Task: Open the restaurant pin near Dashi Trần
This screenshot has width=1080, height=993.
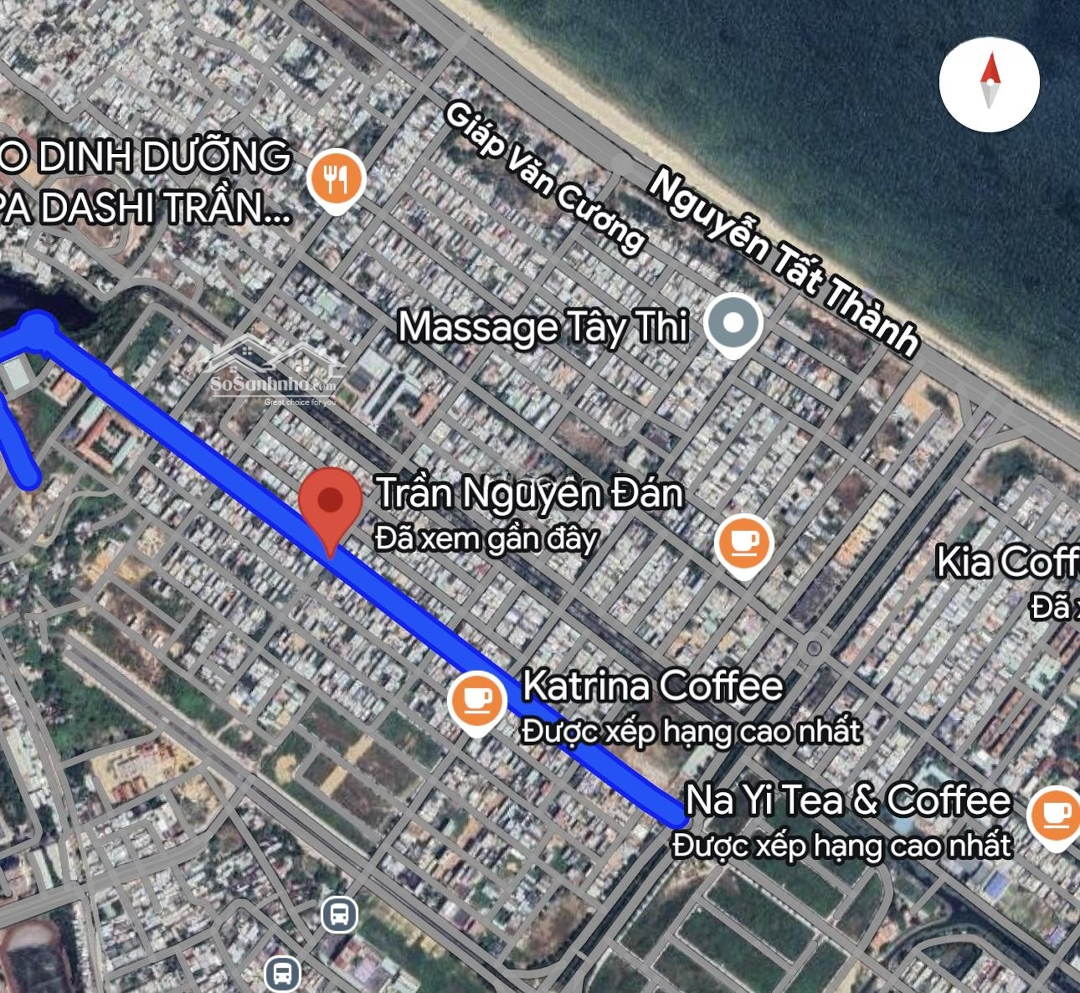Action: [x=336, y=180]
